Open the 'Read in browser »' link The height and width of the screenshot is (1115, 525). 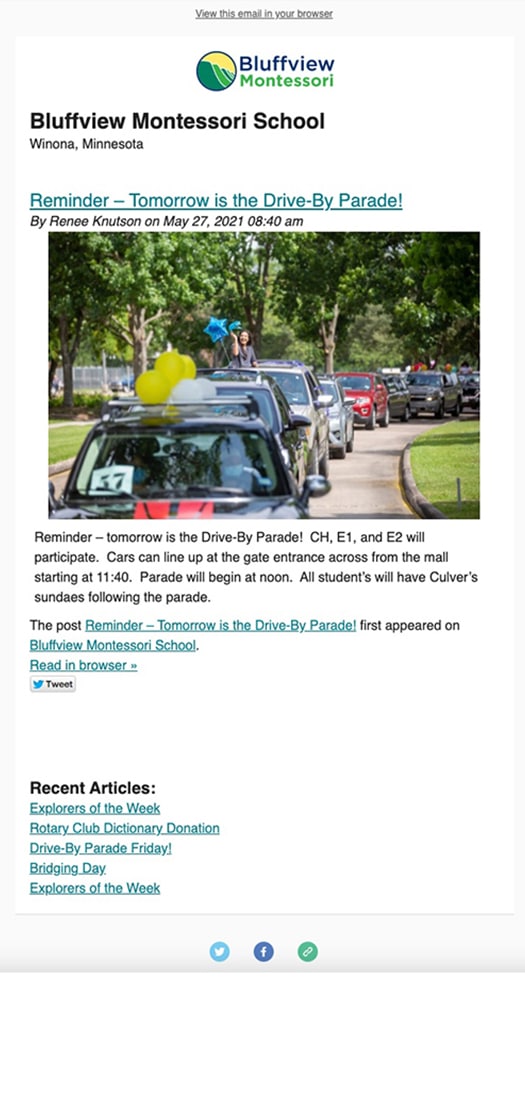pos(83,666)
